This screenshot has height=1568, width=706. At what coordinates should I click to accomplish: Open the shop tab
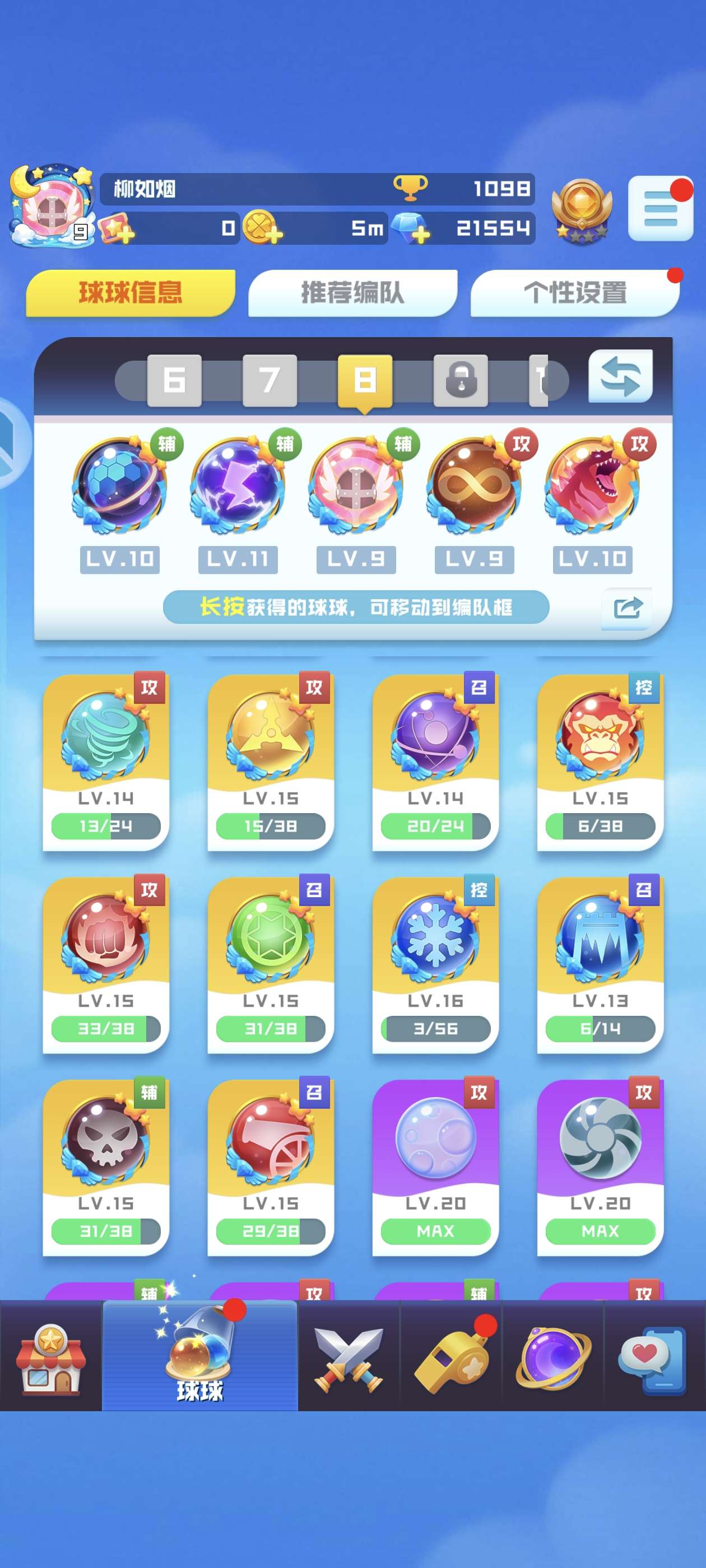tap(50, 1356)
